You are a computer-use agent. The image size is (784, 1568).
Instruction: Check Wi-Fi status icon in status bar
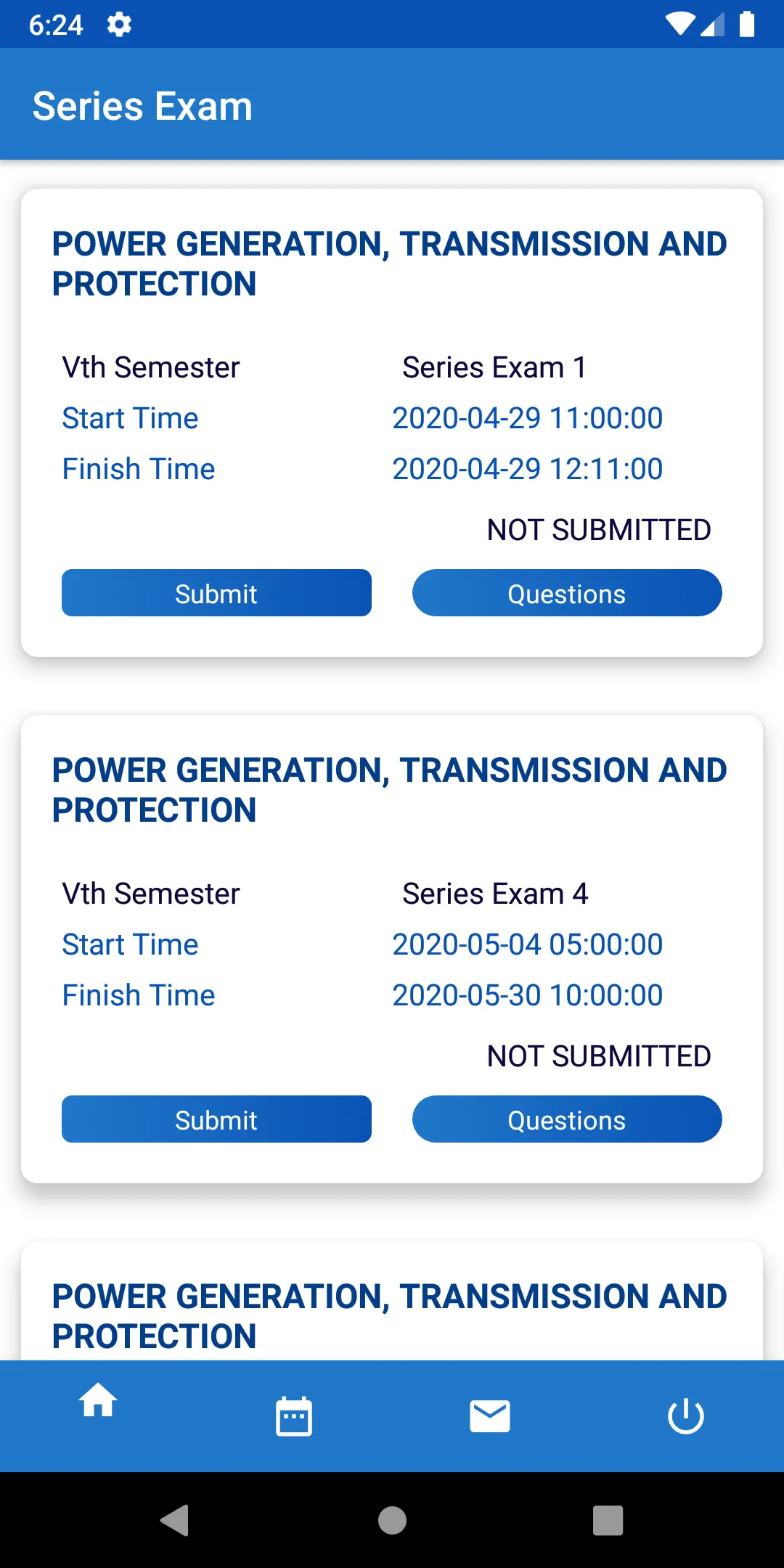[679, 24]
